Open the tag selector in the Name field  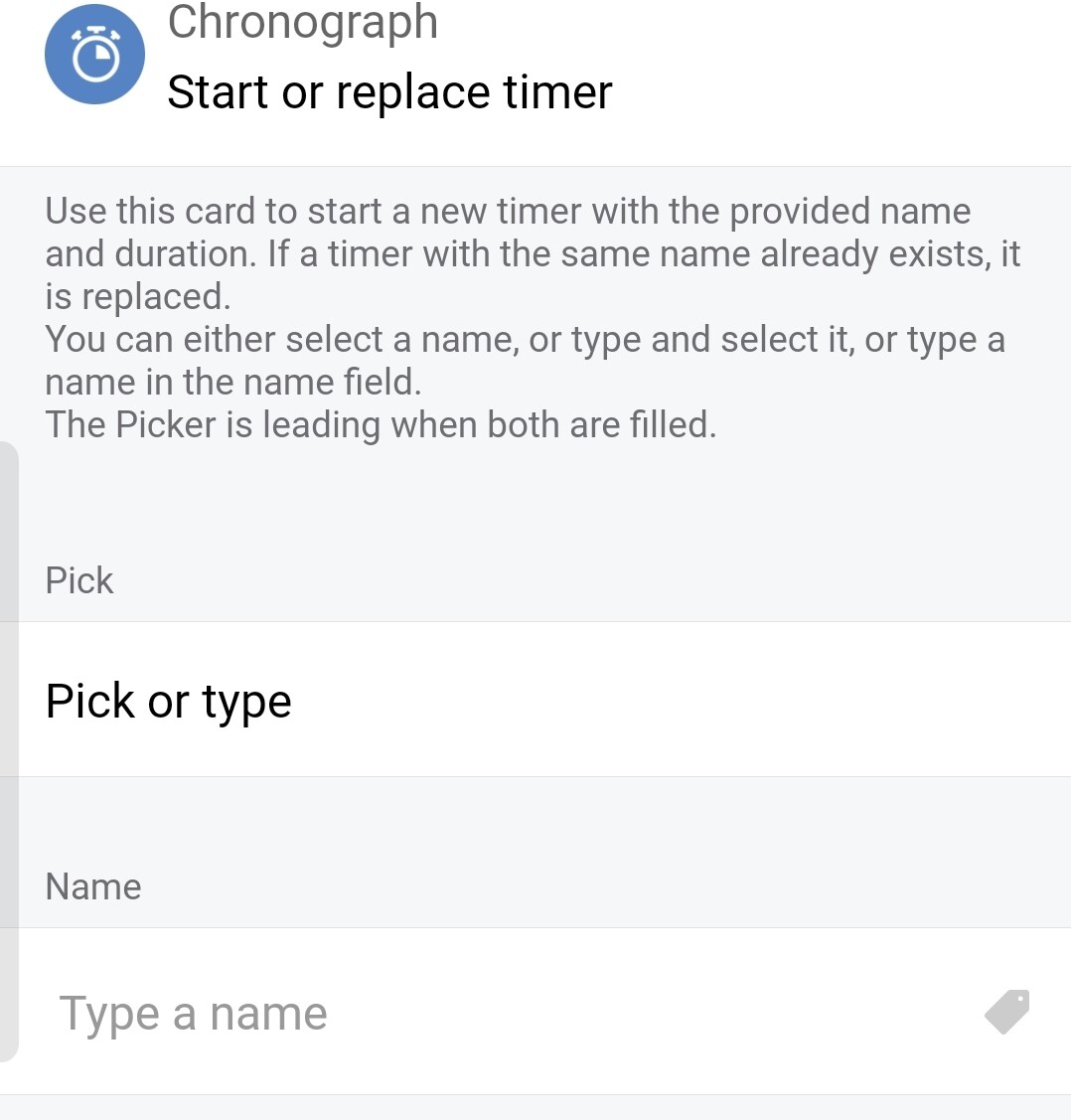pos(1006,1012)
